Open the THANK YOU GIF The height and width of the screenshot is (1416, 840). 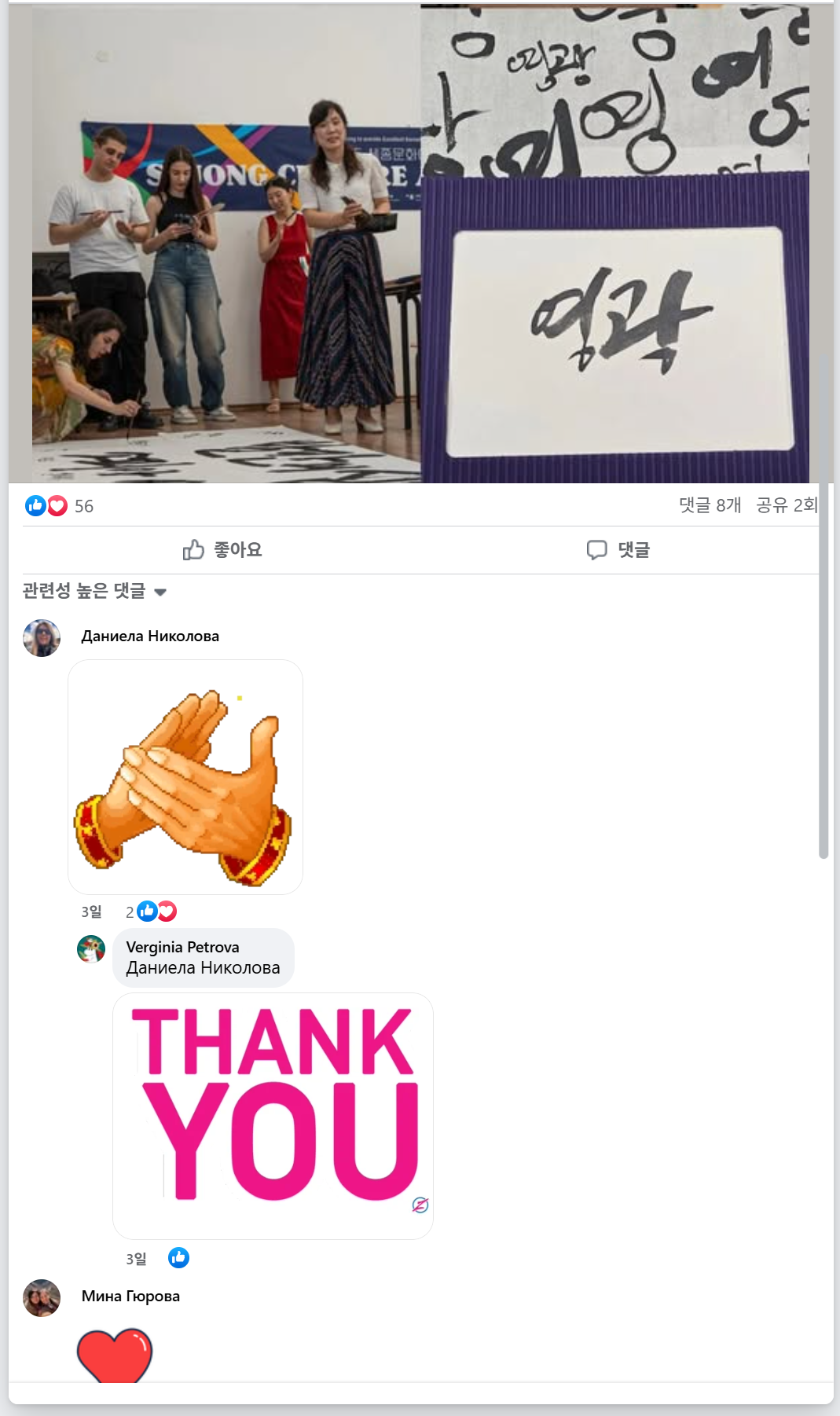273,1116
